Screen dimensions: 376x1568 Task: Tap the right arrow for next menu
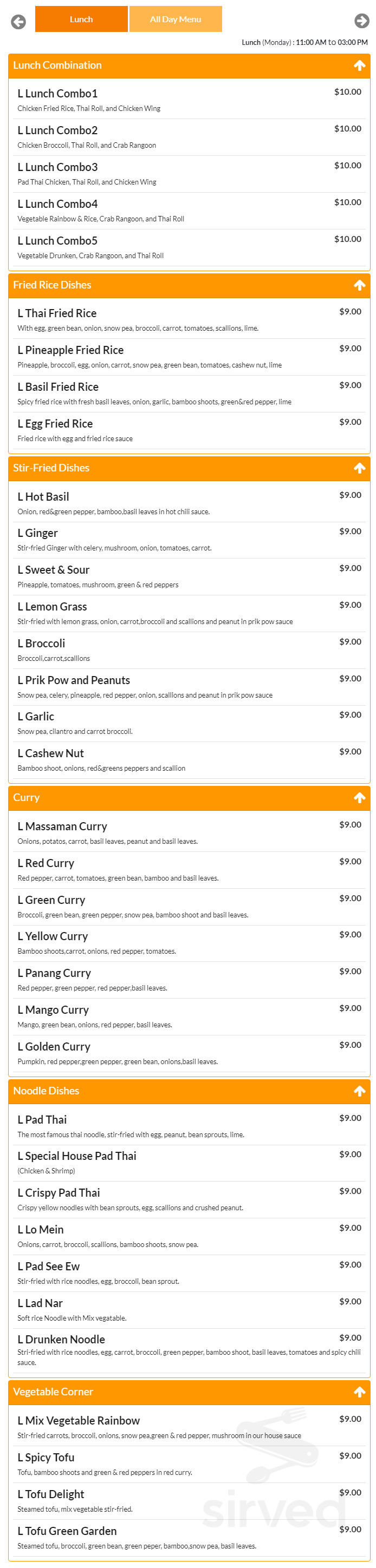coord(361,21)
